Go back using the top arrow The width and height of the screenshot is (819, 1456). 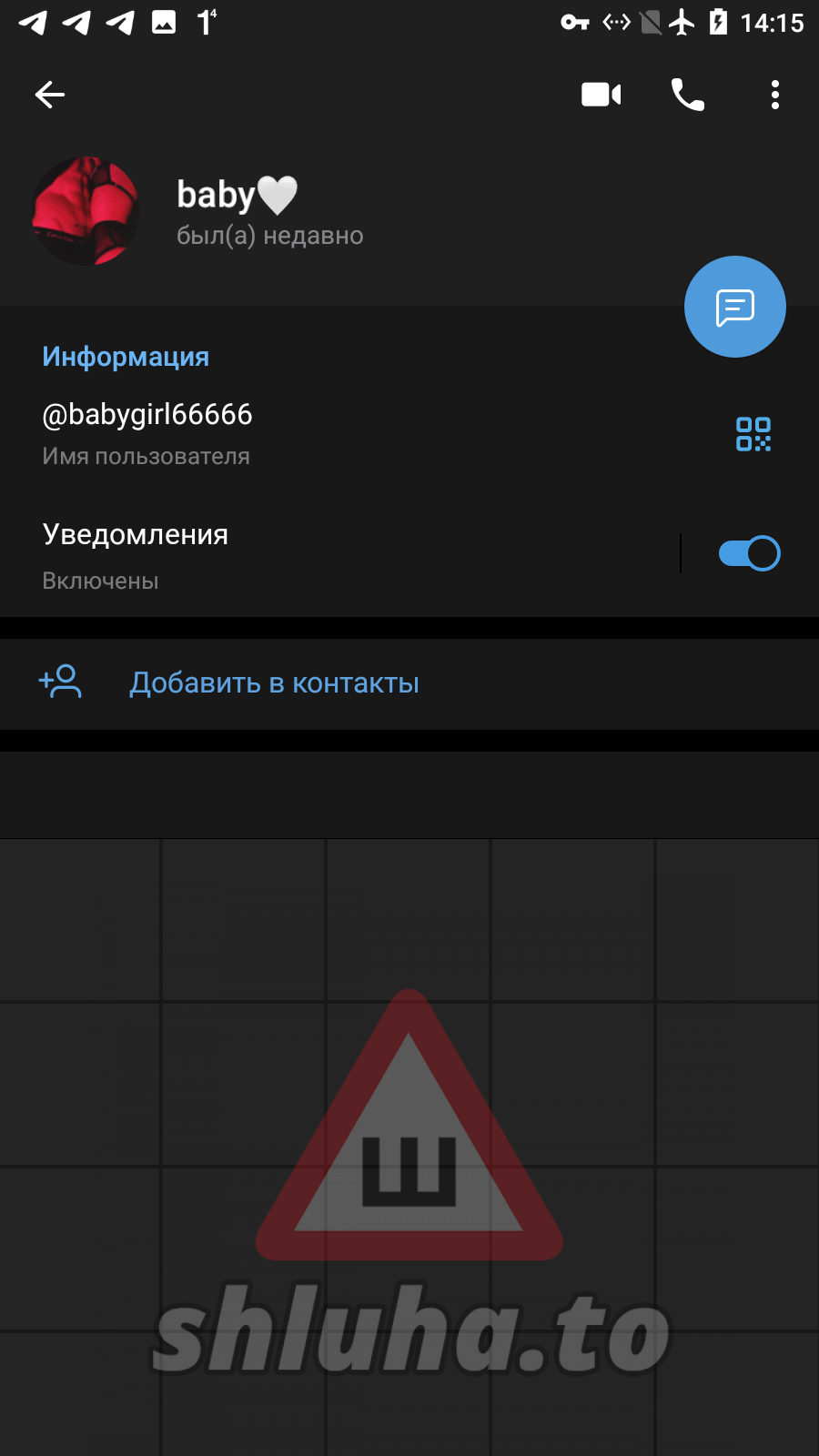click(x=50, y=95)
